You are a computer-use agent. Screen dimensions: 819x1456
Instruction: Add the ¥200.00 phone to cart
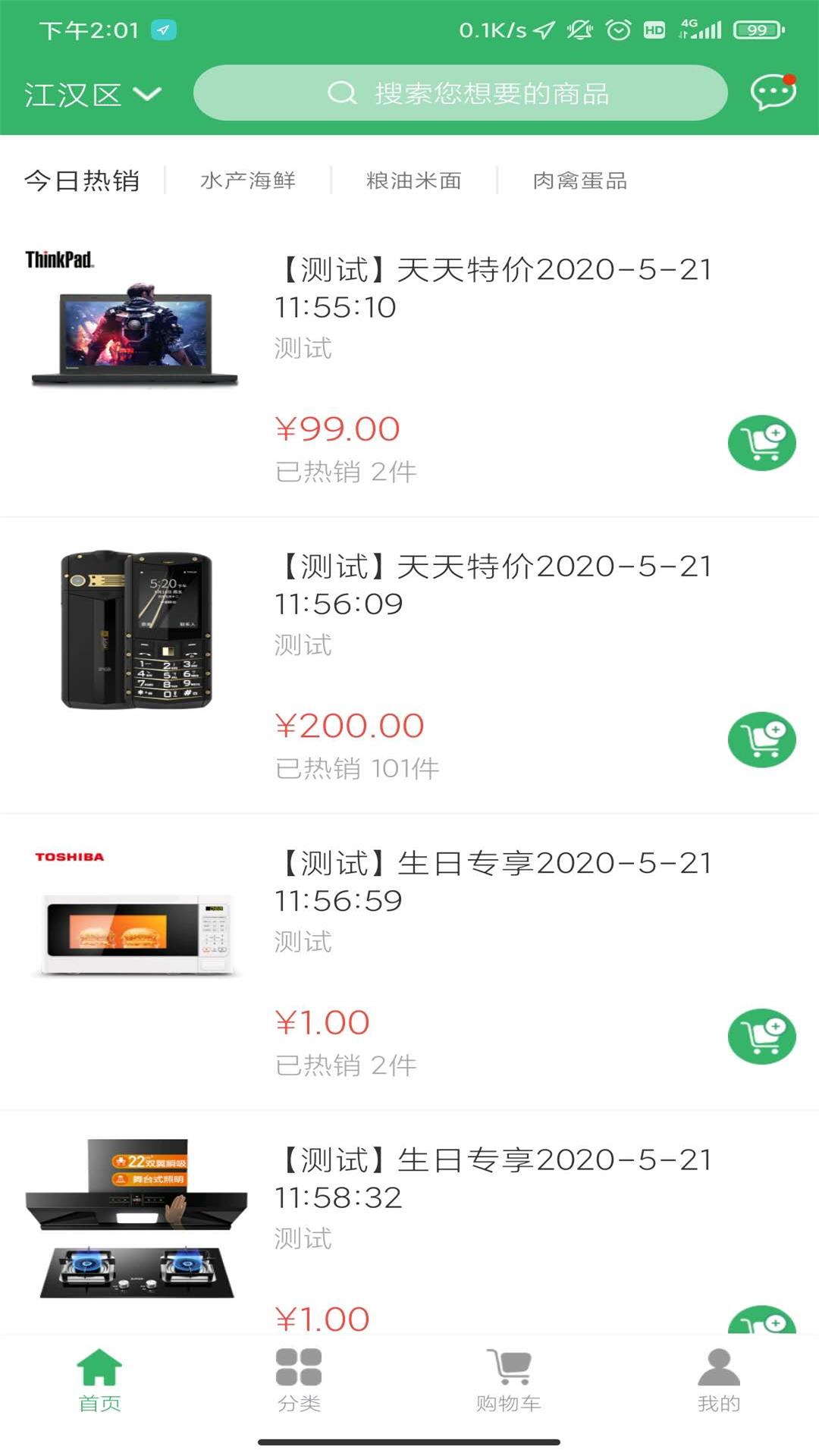(761, 741)
